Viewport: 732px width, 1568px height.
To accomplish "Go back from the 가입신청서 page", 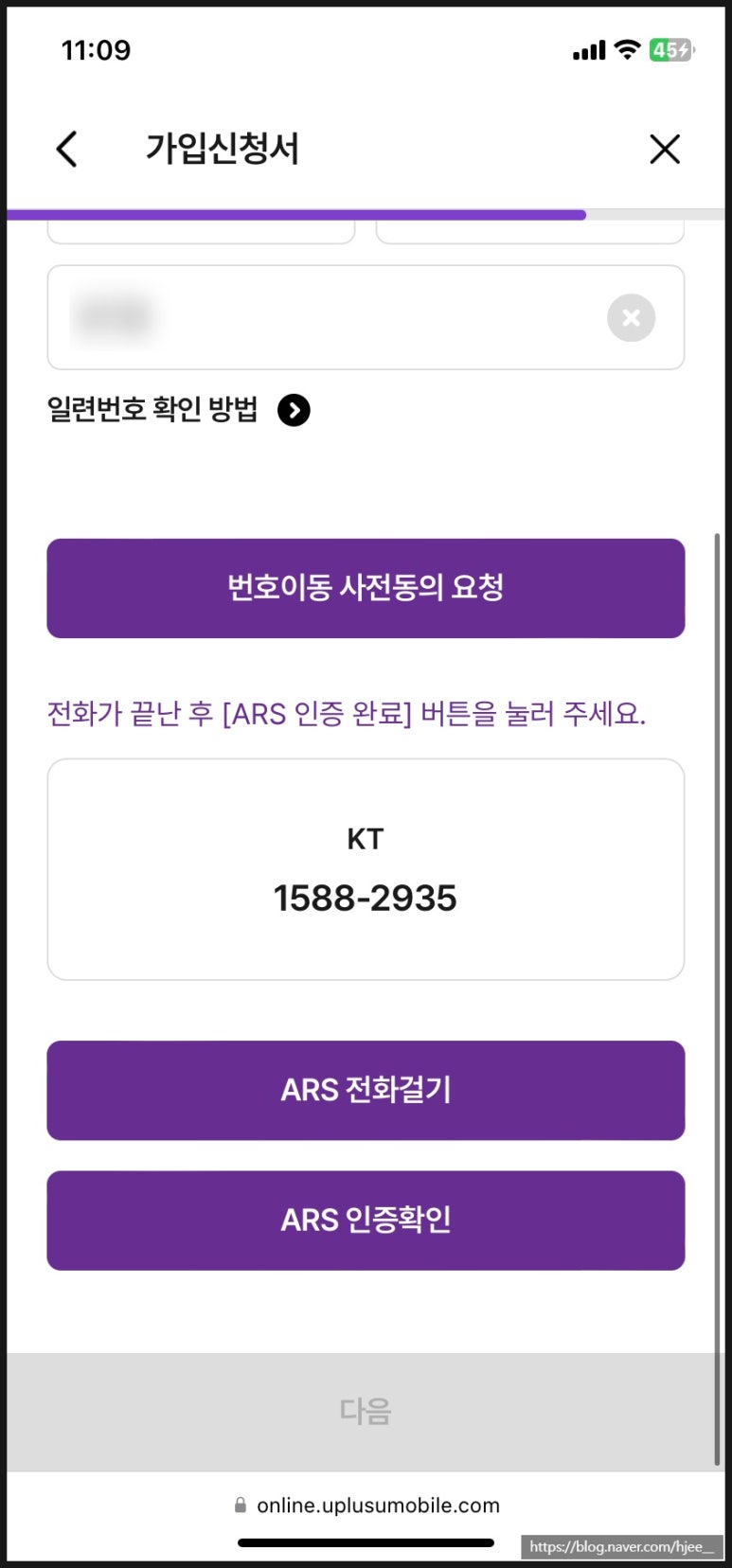I will pyautogui.click(x=66, y=149).
